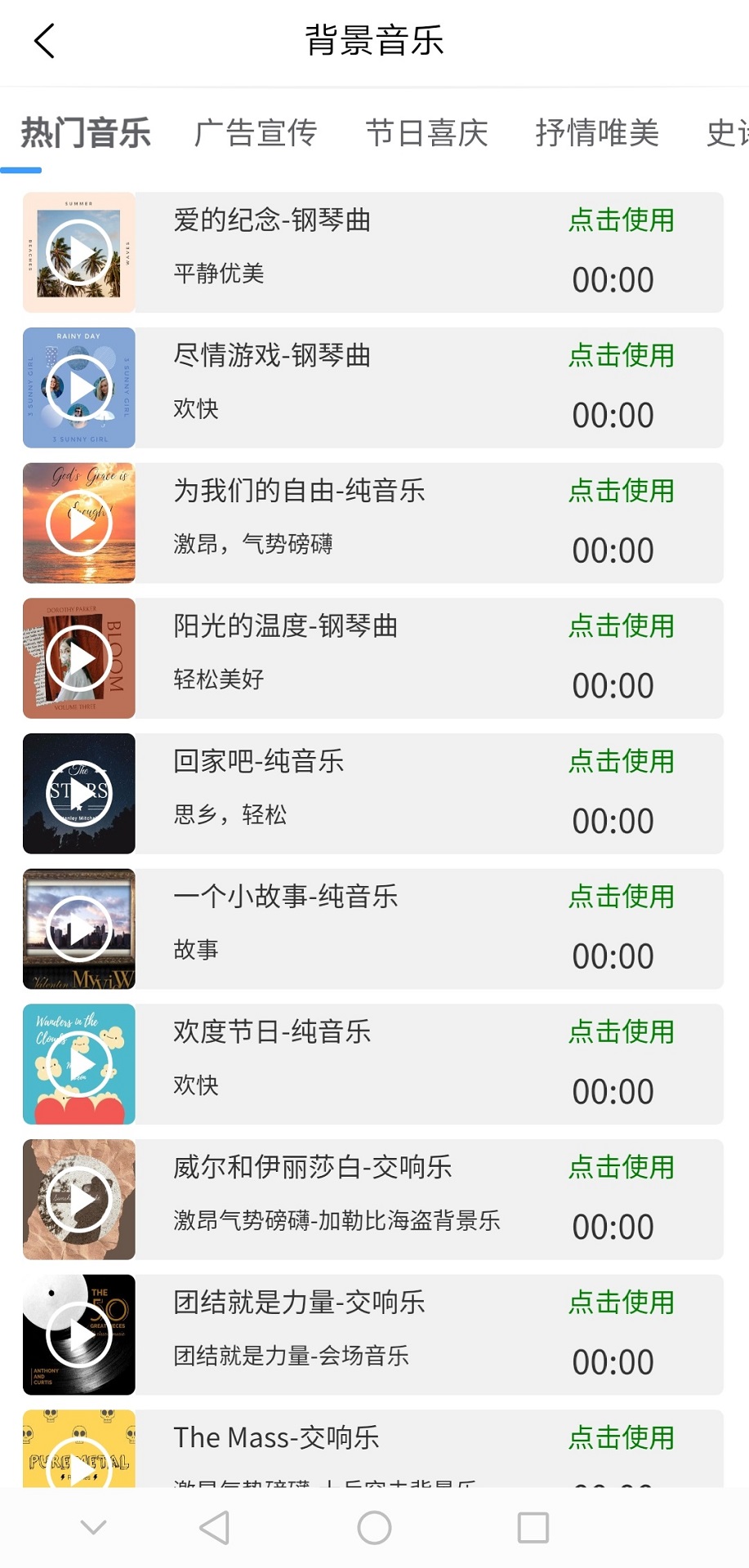Tap 点击使用 for 一个小故事-纯音乐
The image size is (749, 1568).
(621, 897)
